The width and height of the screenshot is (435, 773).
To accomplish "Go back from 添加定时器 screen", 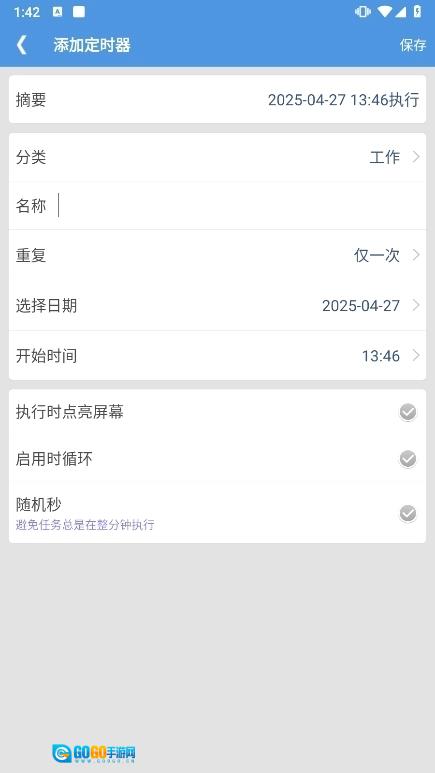I will pos(21,45).
